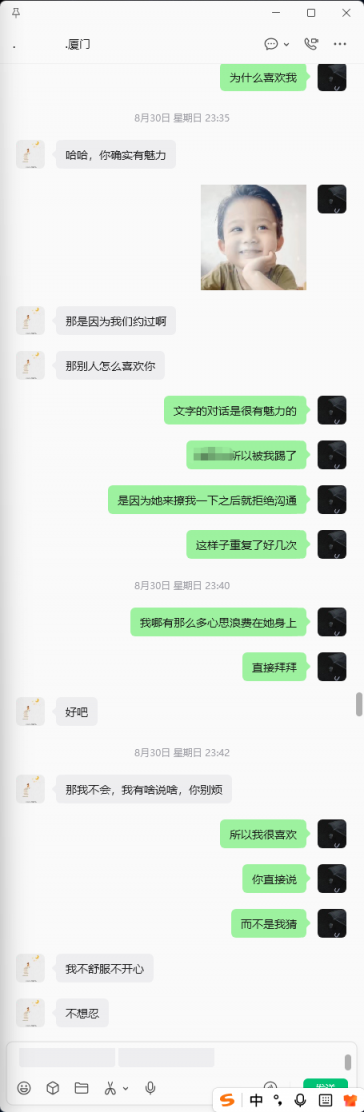Close the chat window
This screenshot has width=364, height=1112.
pos(346,13)
